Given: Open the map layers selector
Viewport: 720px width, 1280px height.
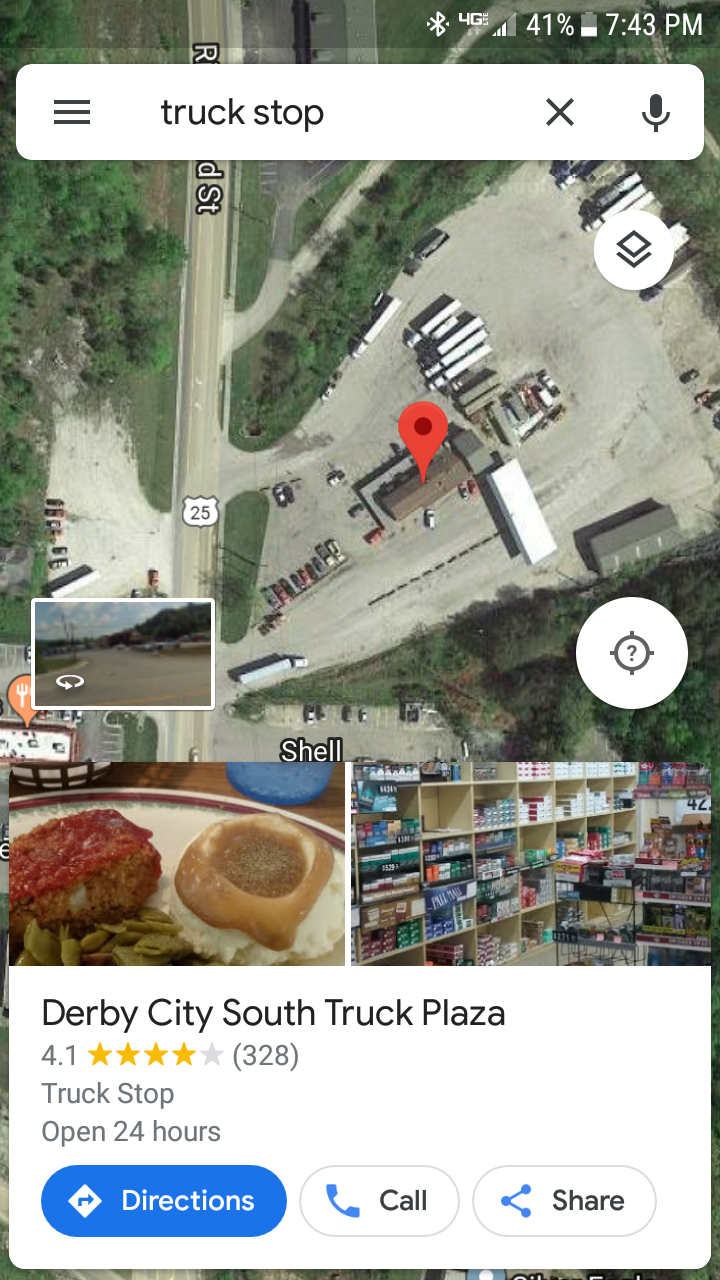Looking at the screenshot, I should tap(633, 250).
